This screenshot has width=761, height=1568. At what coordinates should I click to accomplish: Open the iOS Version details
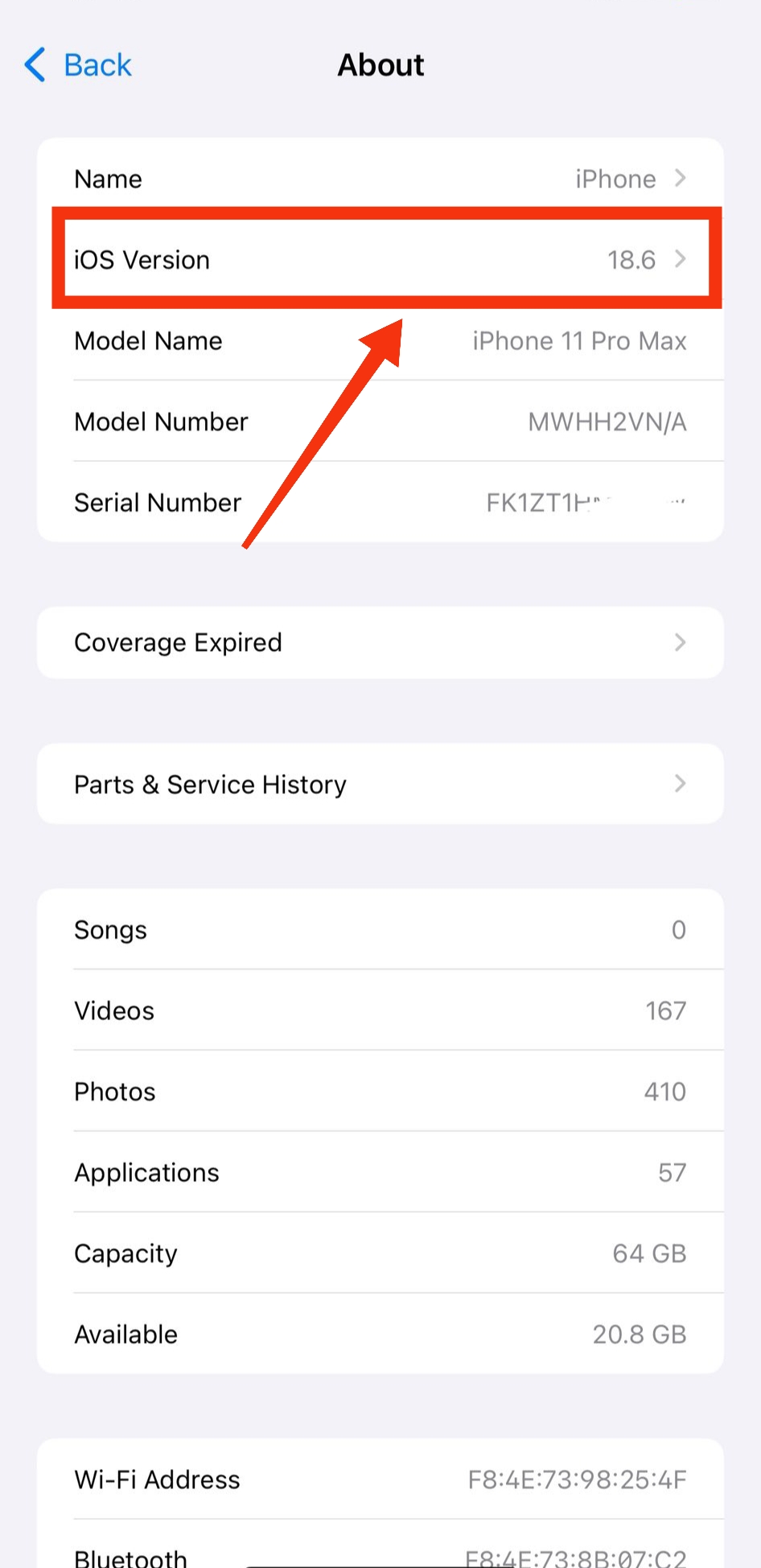click(x=380, y=259)
